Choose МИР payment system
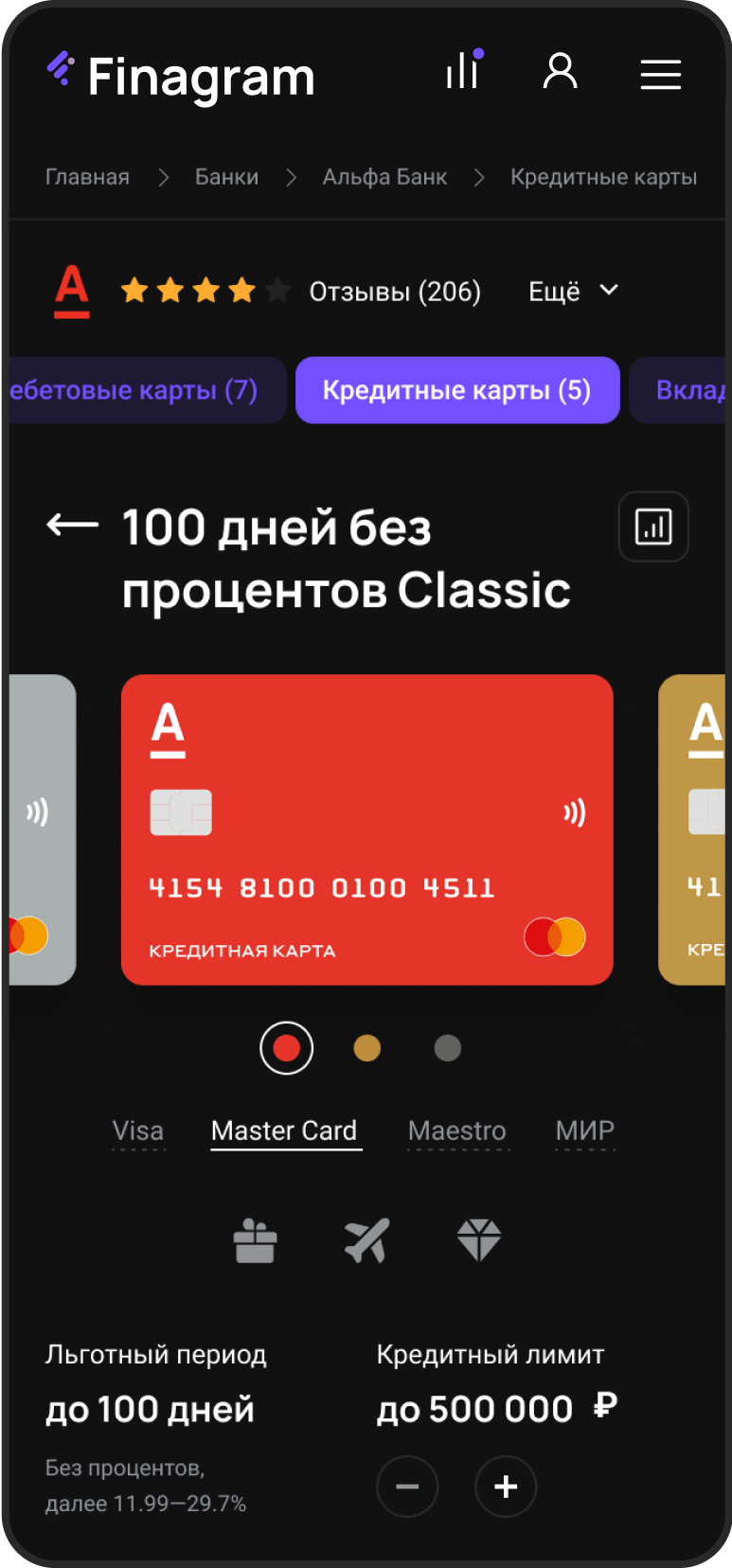This screenshot has width=732, height=1568. point(584,1131)
